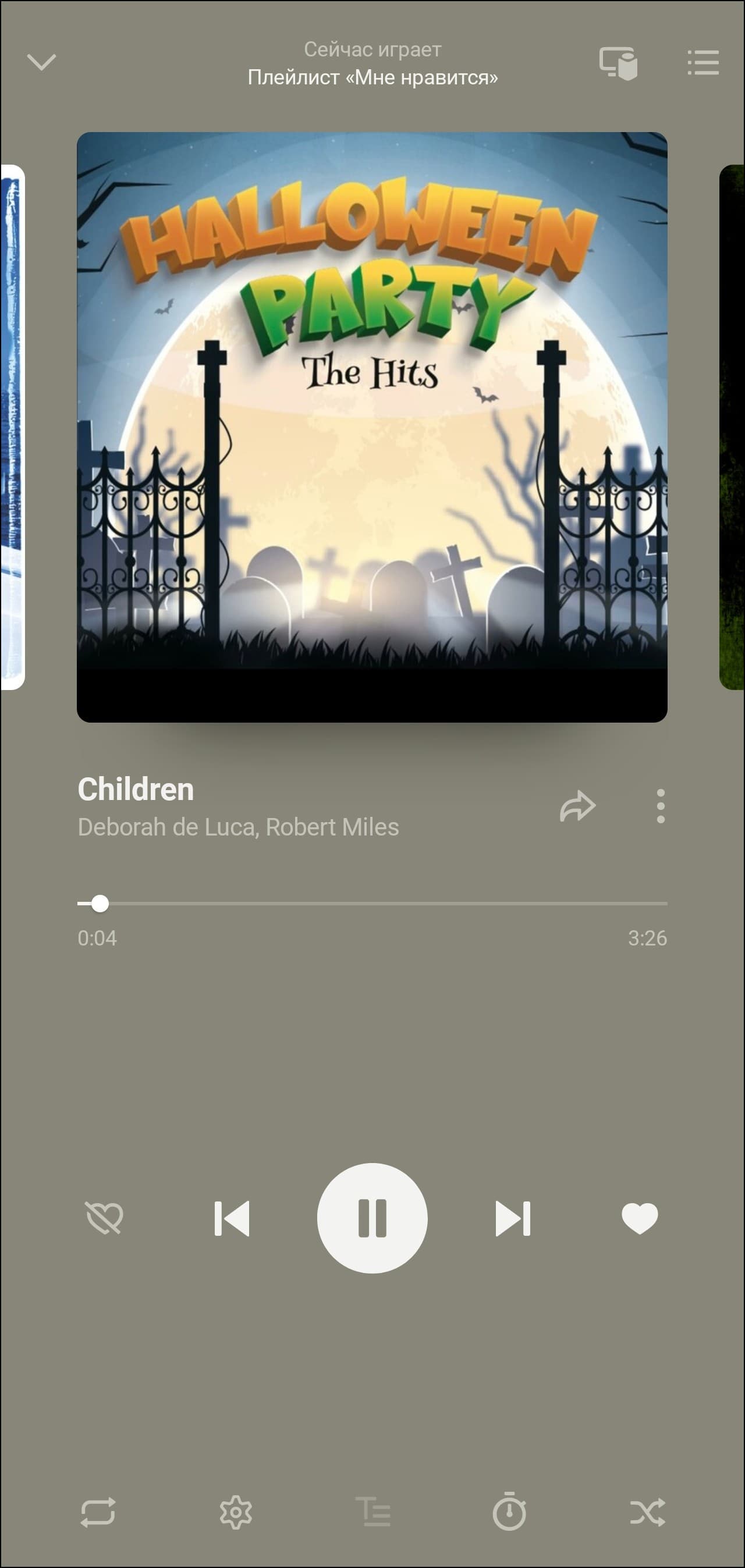Pause the song Children
The width and height of the screenshot is (745, 1568).
(372, 1218)
